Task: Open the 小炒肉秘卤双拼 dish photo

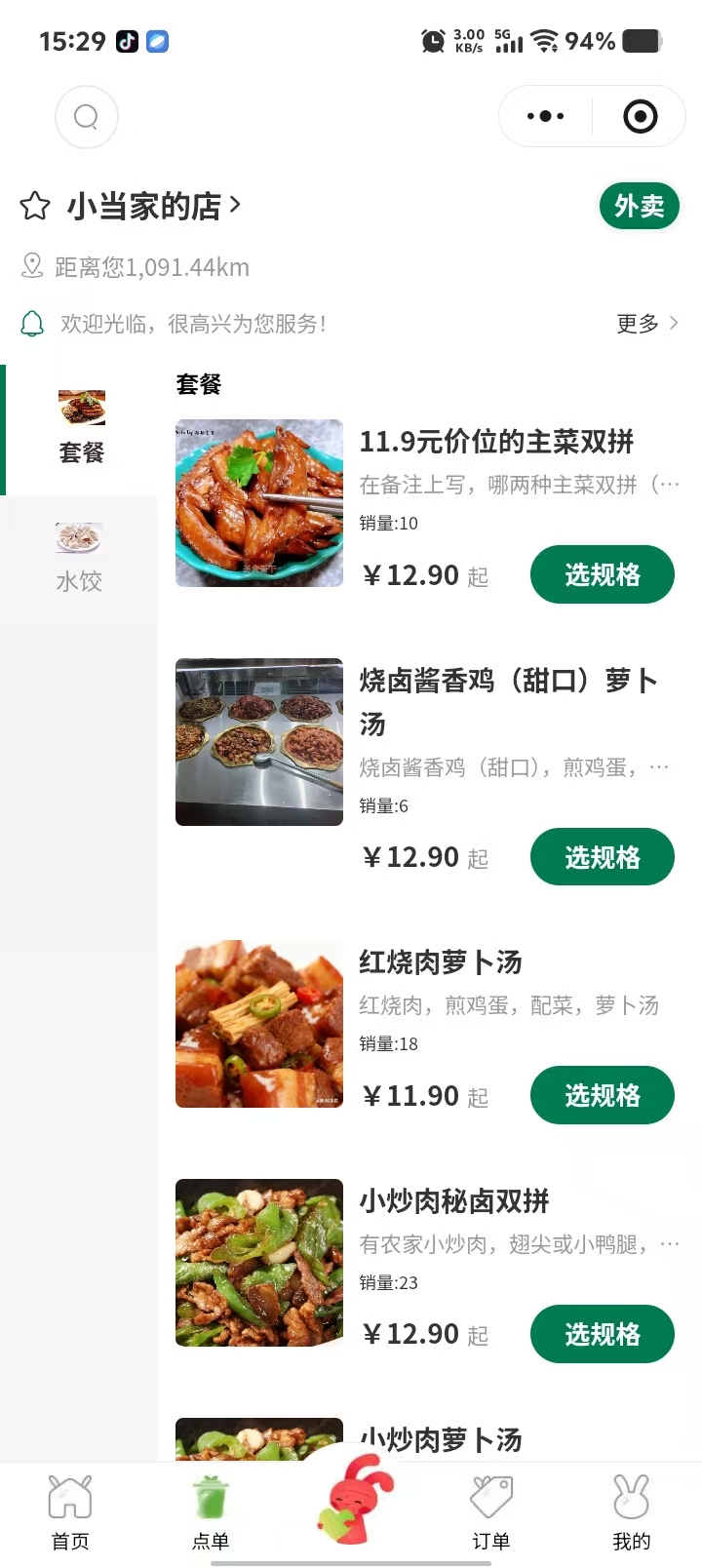Action: click(259, 1263)
